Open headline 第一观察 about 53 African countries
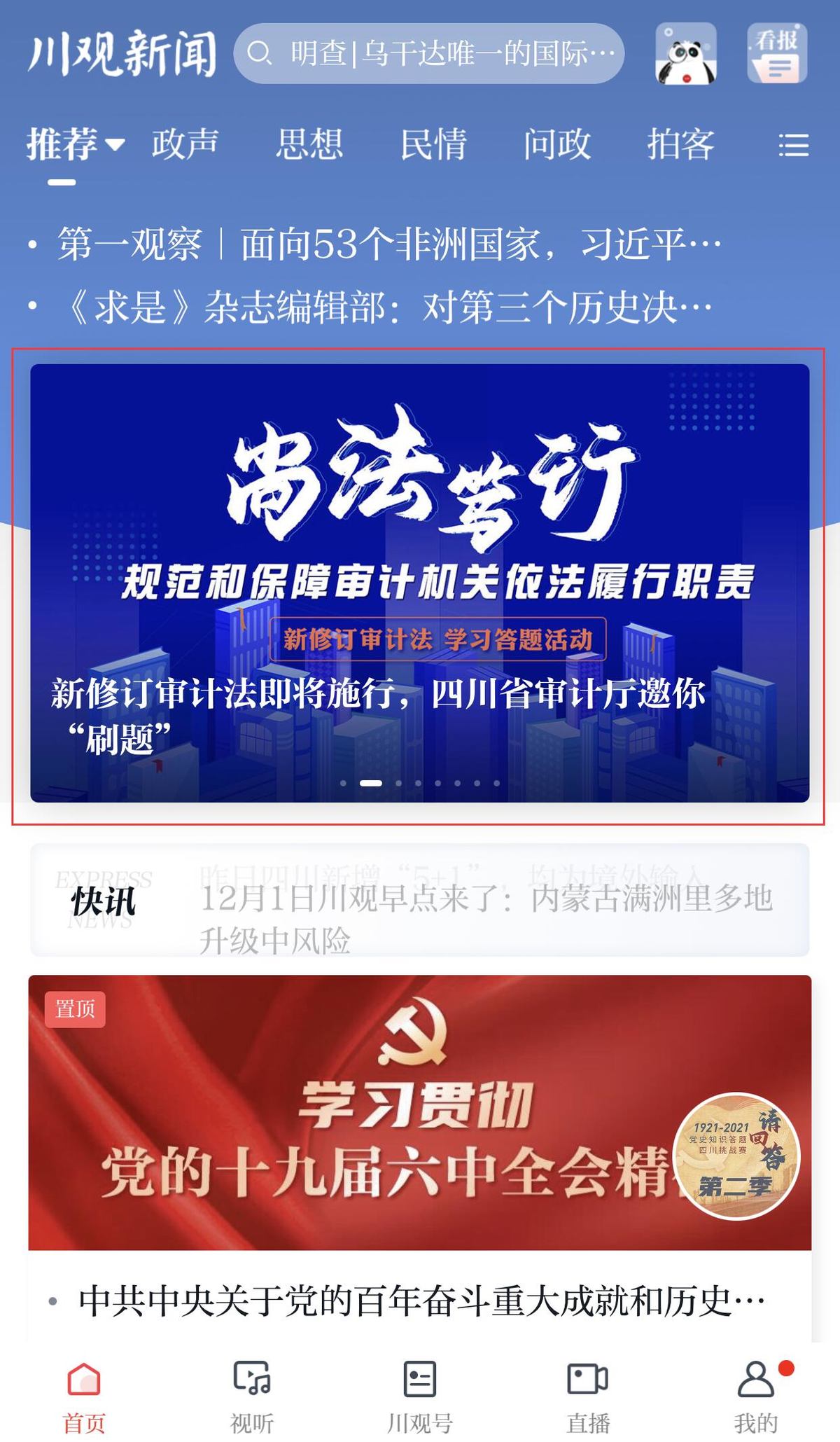Image resolution: width=840 pixels, height=1442 pixels. pos(388,244)
